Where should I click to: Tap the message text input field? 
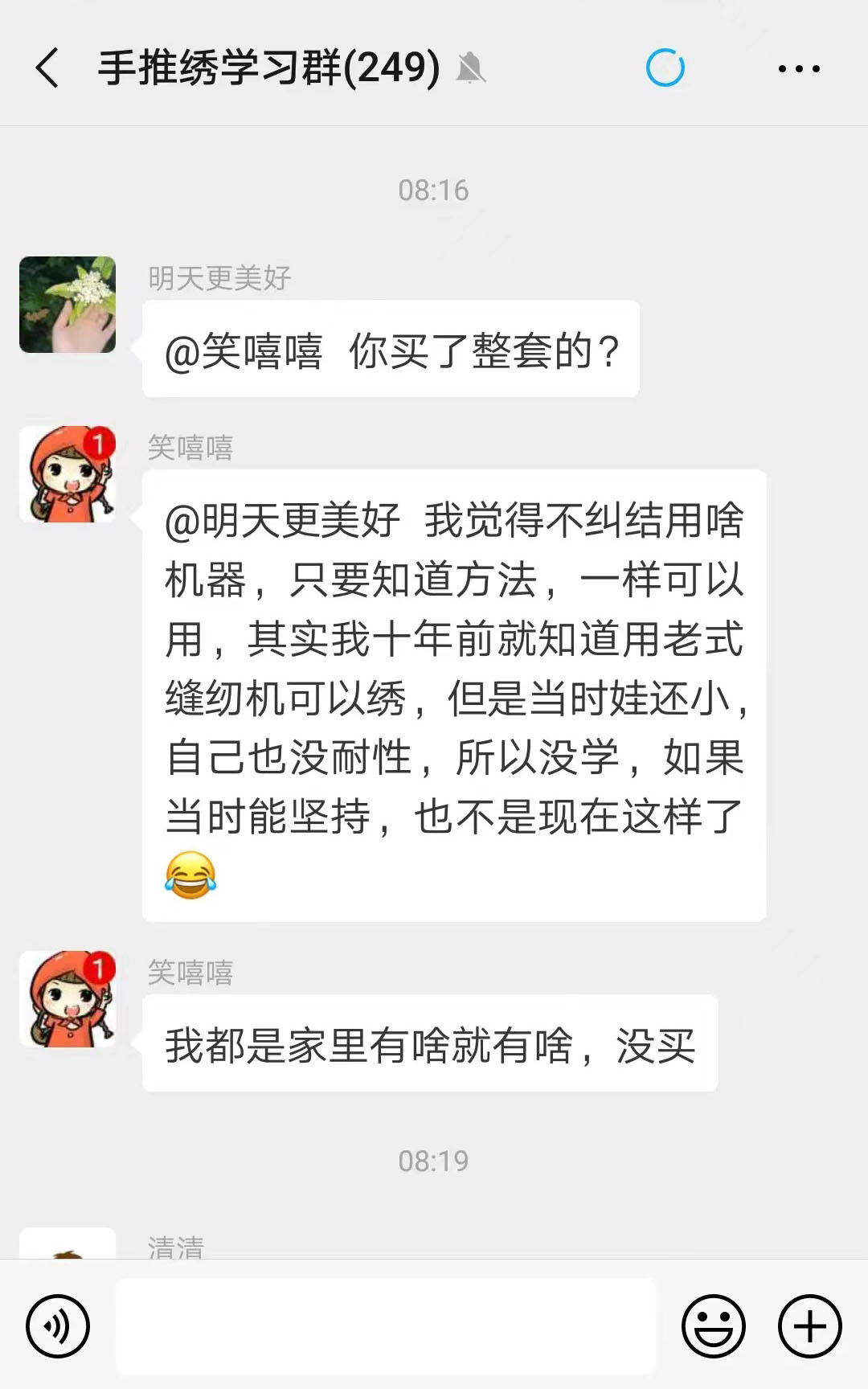click(x=386, y=1326)
